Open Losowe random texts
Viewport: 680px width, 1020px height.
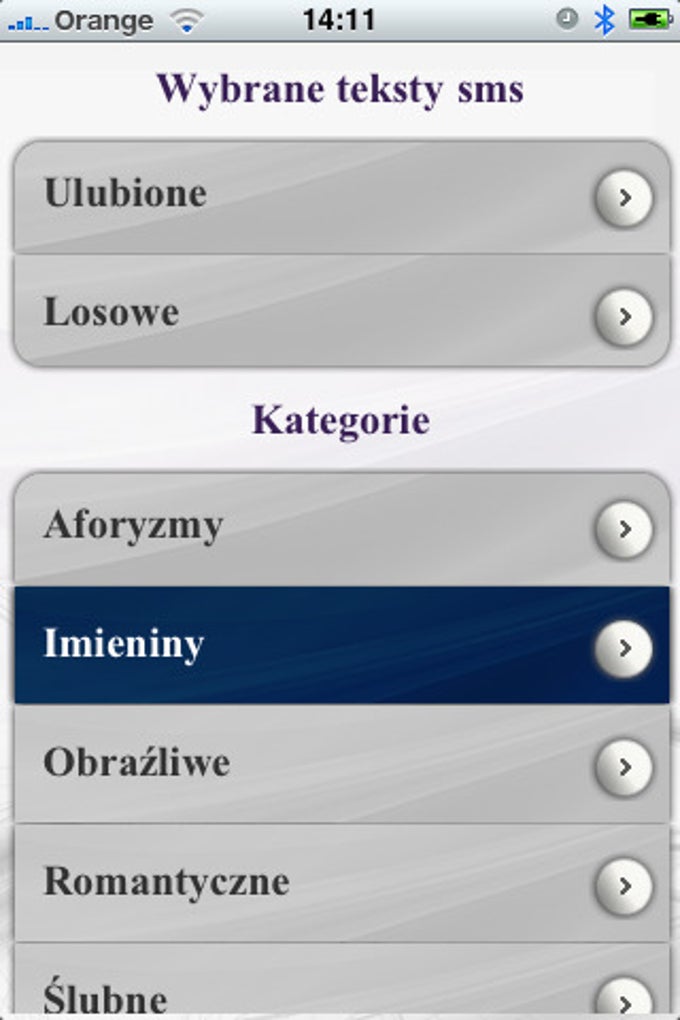[x=340, y=313]
